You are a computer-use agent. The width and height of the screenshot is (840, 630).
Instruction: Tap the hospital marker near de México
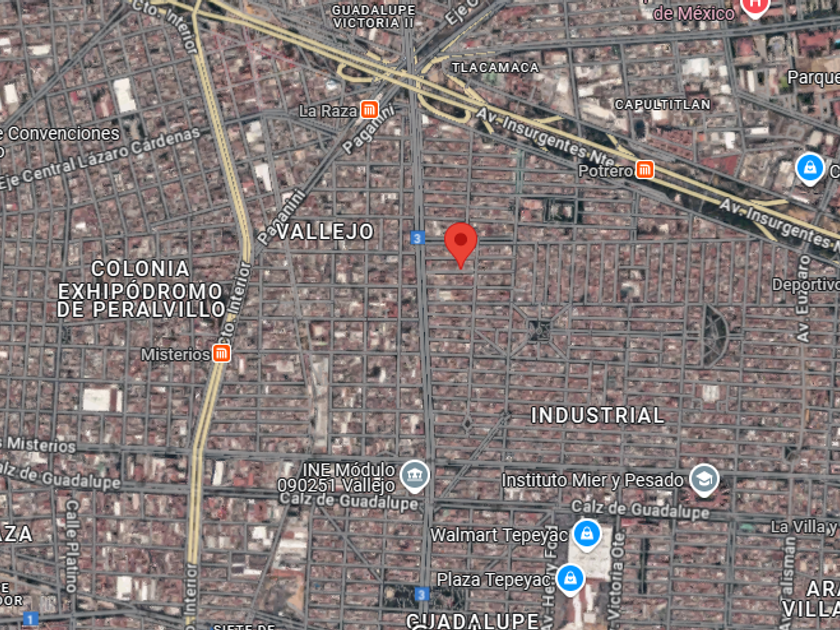(754, 5)
